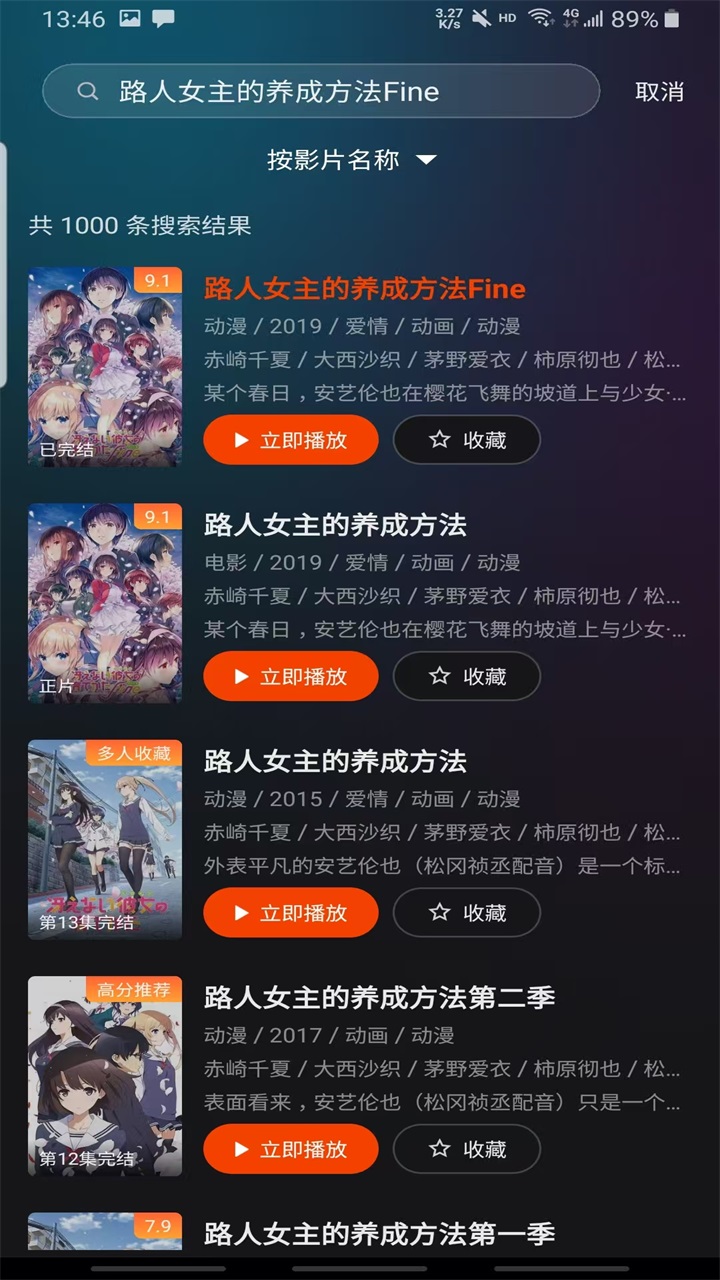Collect the 第13集完结 2015 series
Screen dimensions: 720x1280
coord(466,912)
